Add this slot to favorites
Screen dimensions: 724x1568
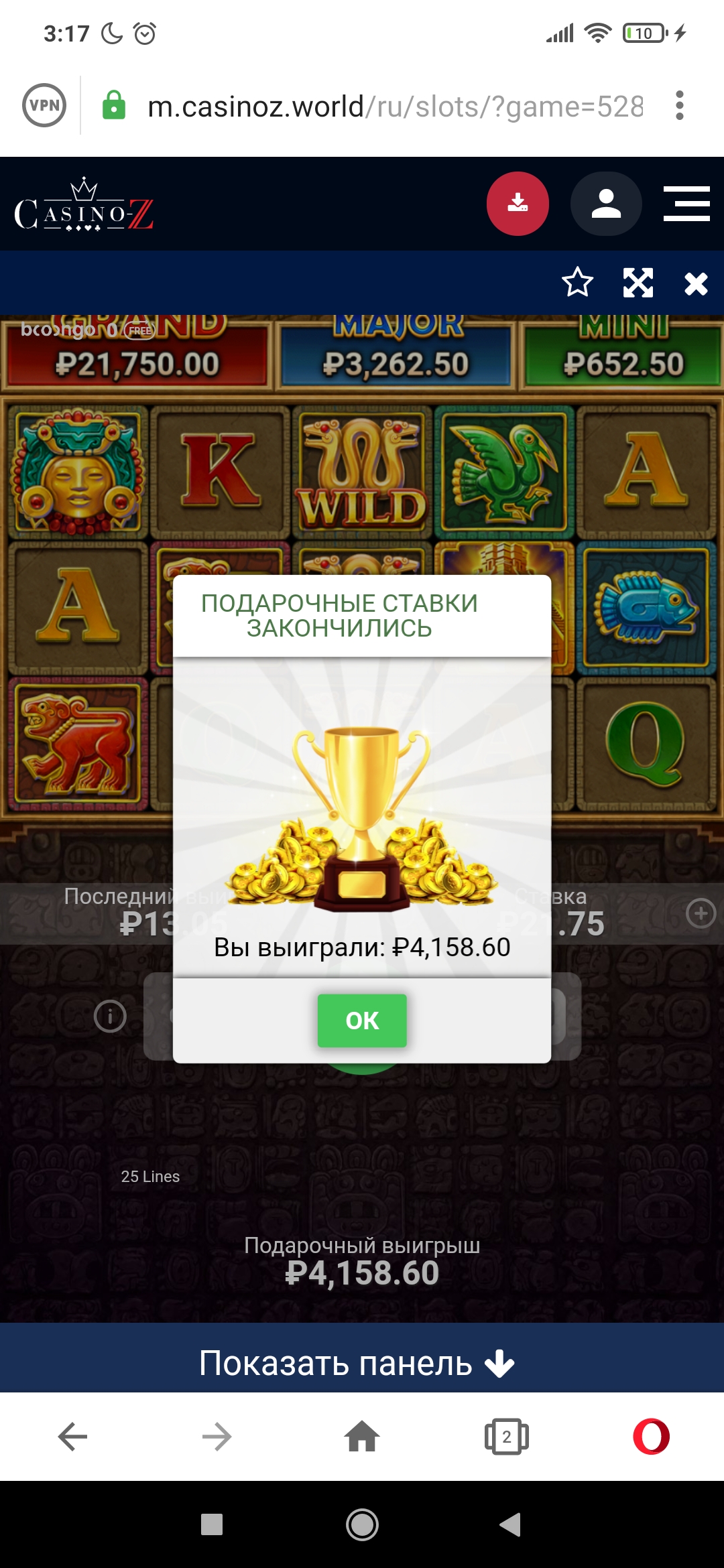pyautogui.click(x=577, y=283)
